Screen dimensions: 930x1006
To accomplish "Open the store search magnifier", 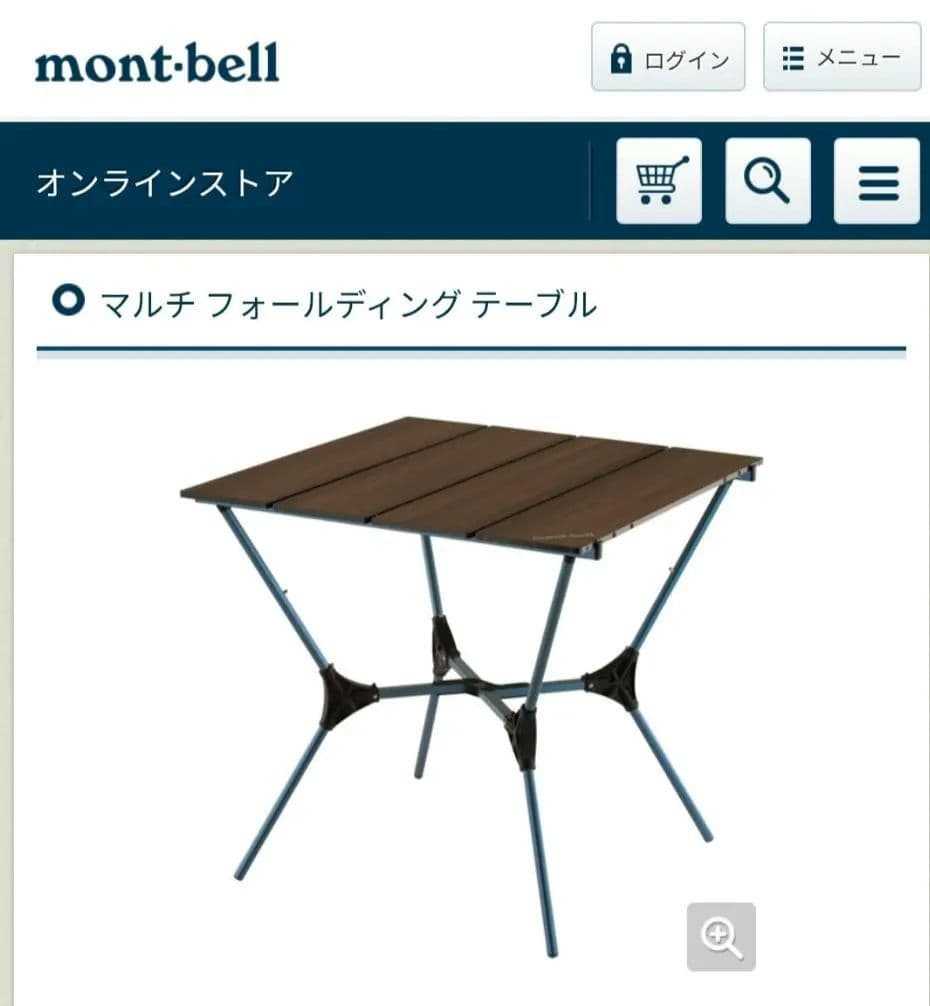I will 767,181.
